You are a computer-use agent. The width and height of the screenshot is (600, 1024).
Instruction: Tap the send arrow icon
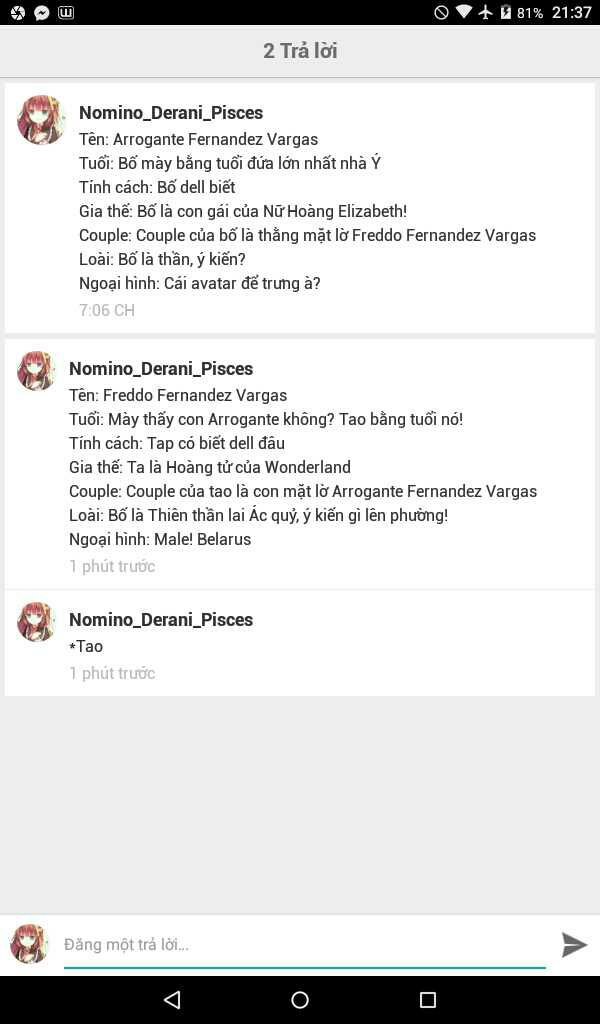(574, 944)
